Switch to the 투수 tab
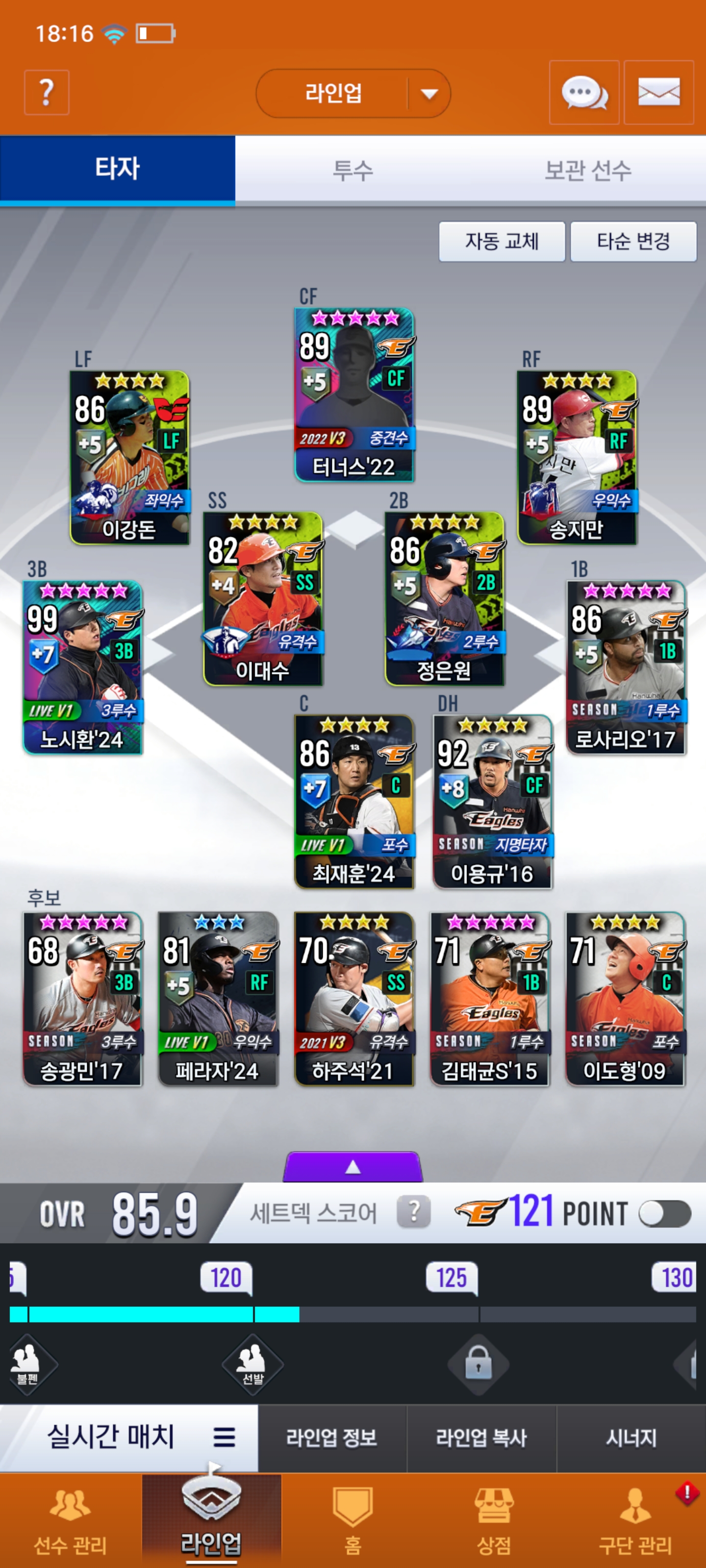The image size is (706, 1568). tap(353, 169)
